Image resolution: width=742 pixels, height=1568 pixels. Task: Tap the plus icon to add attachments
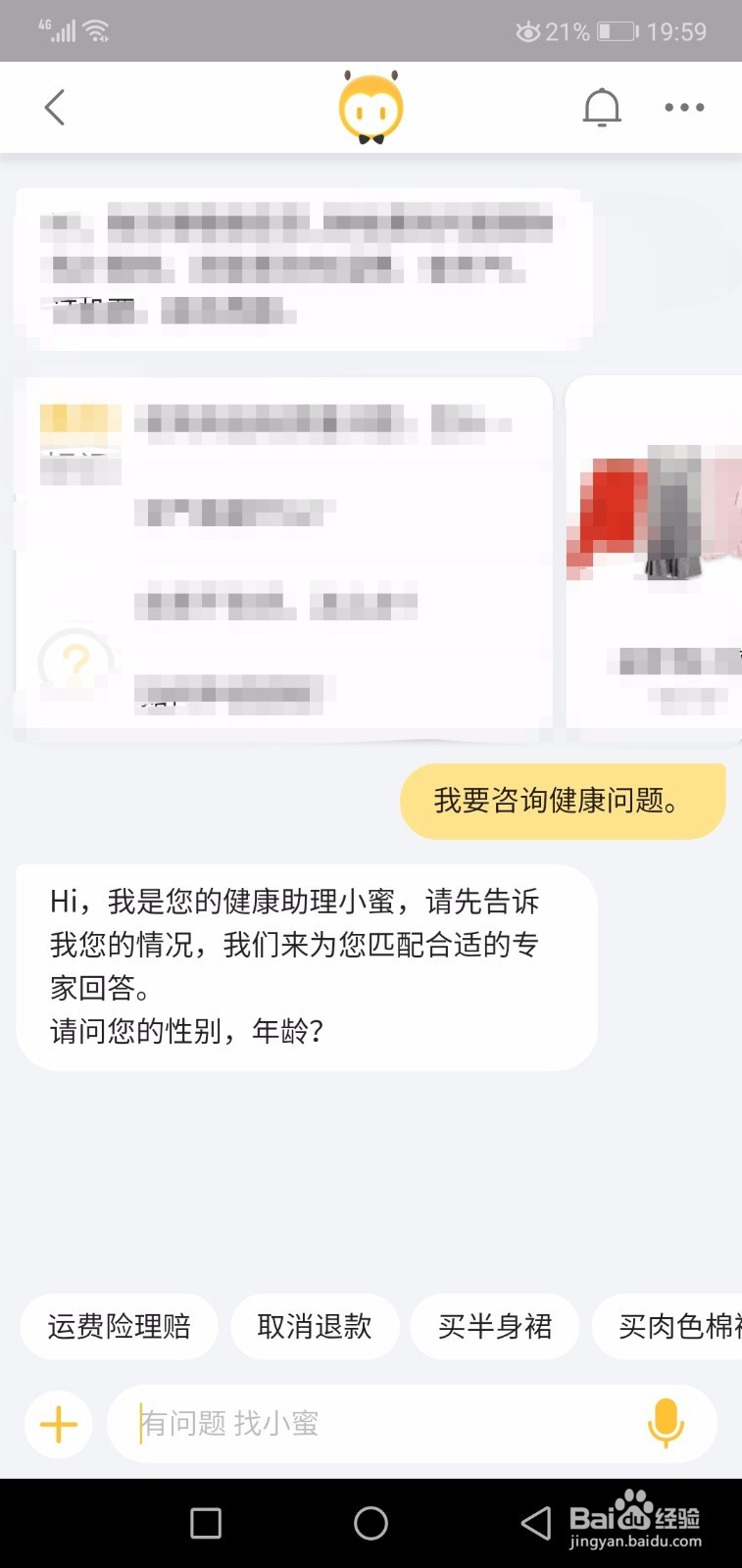[x=58, y=1424]
